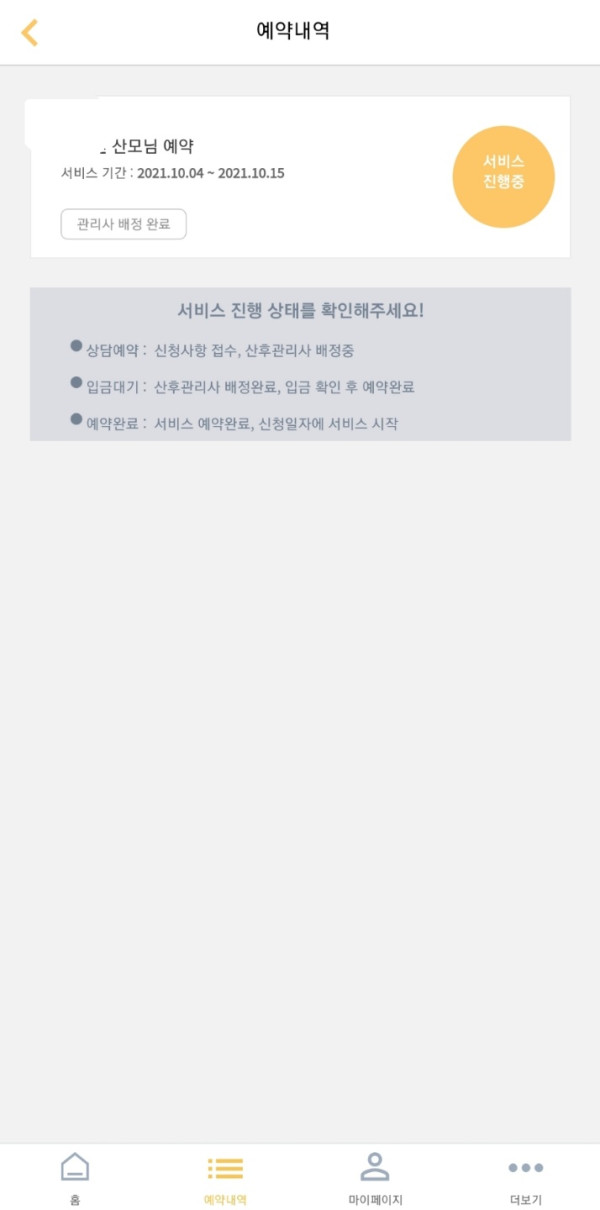Tap the 관리사 배정 완료 button

[124, 224]
